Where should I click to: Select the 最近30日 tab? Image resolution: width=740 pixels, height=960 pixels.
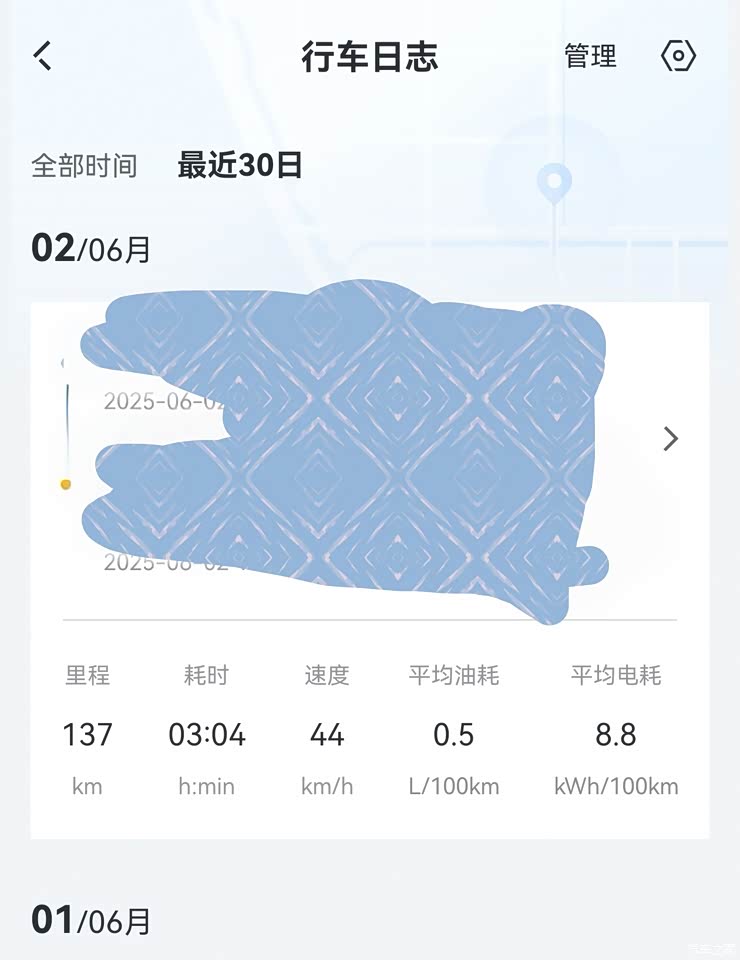(240, 165)
